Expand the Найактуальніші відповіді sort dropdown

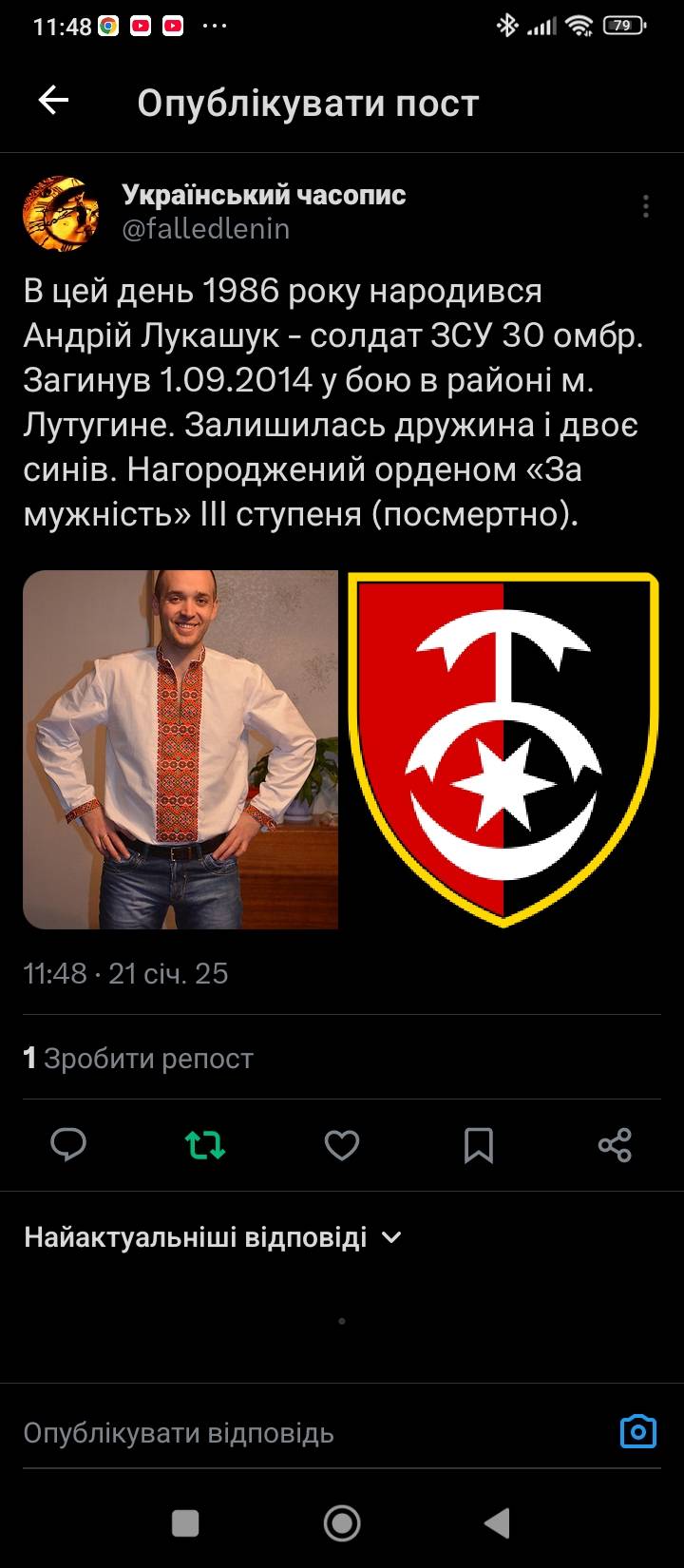point(213,1237)
